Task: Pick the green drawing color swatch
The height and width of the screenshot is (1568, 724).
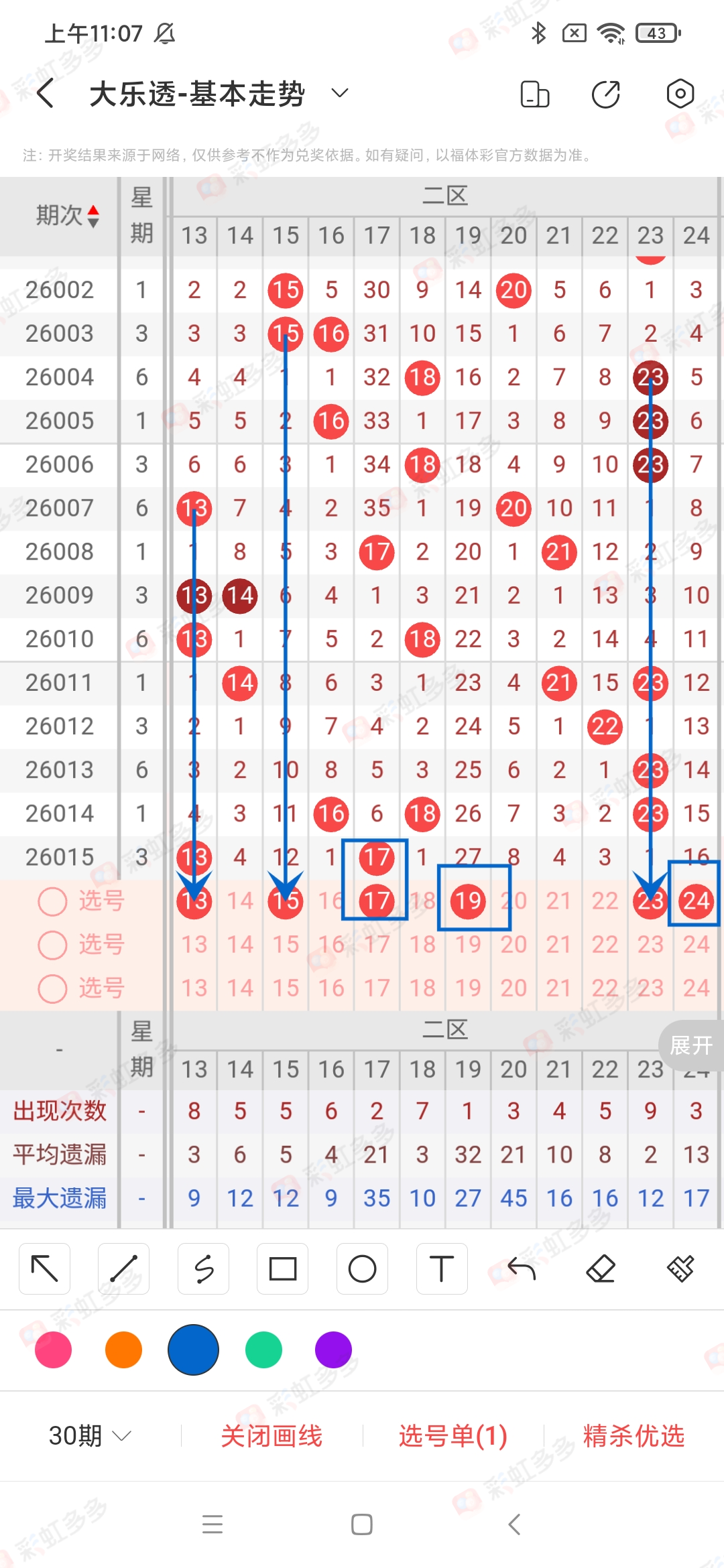Action: click(263, 1350)
